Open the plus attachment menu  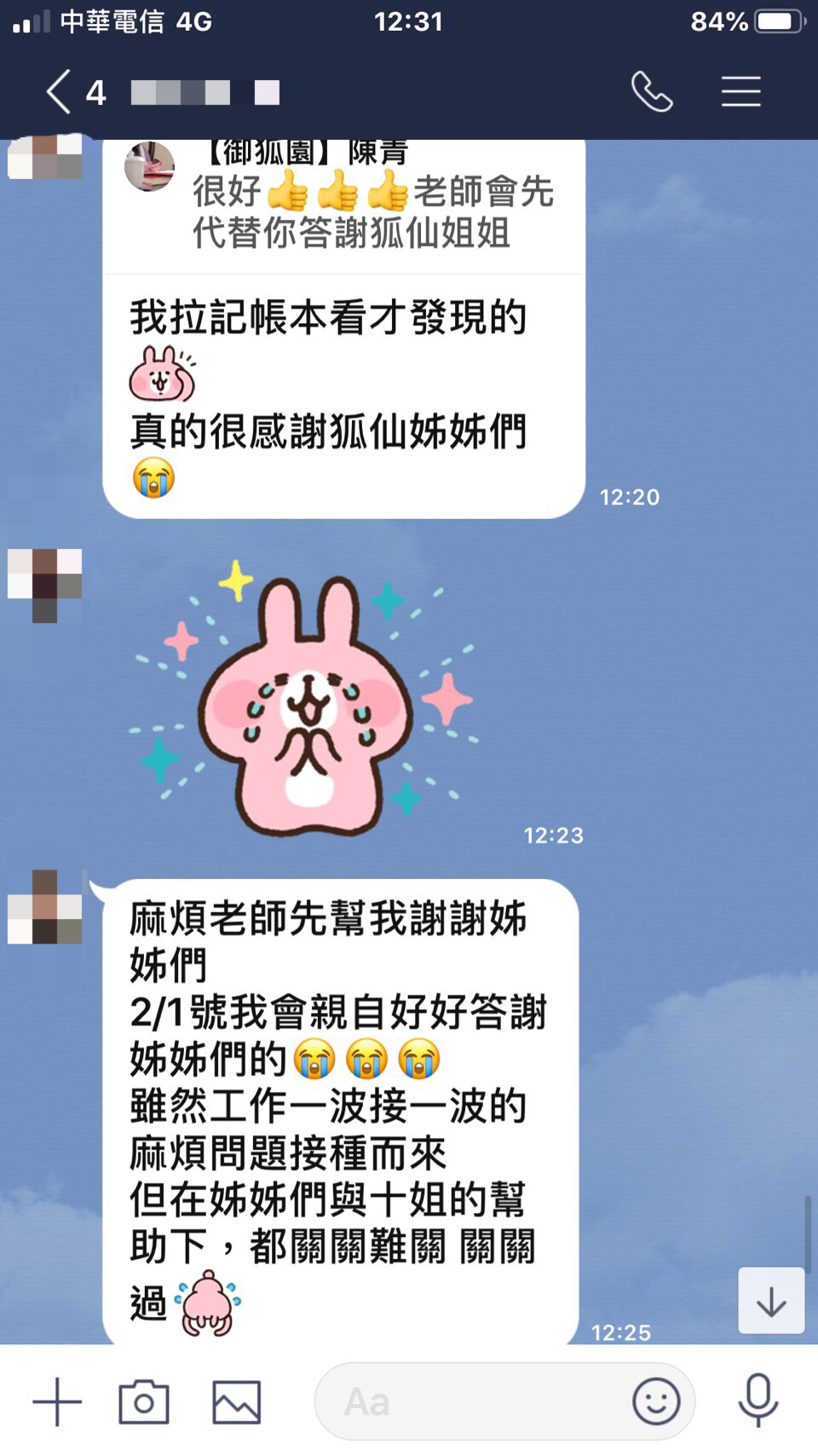tap(57, 1401)
